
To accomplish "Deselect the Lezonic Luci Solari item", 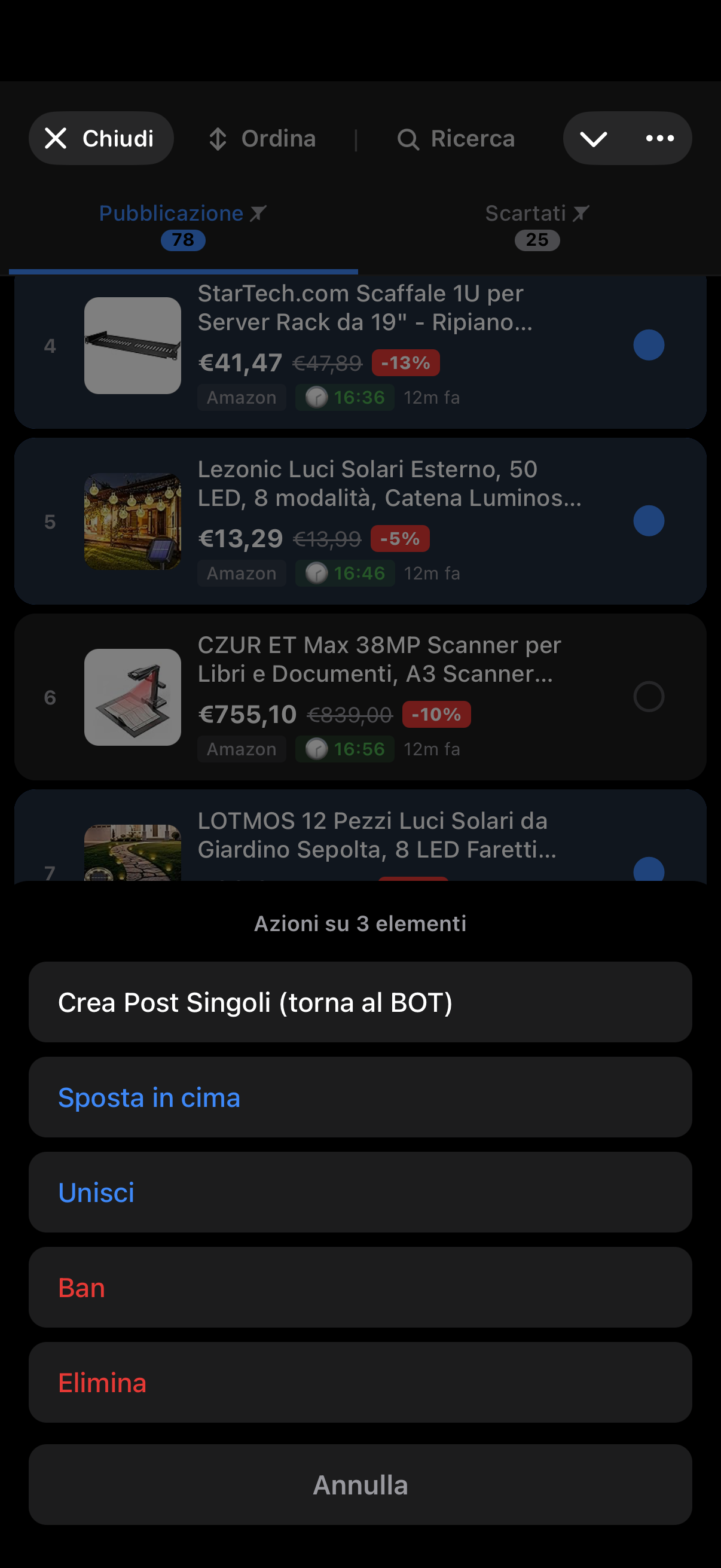I will click(x=649, y=521).
